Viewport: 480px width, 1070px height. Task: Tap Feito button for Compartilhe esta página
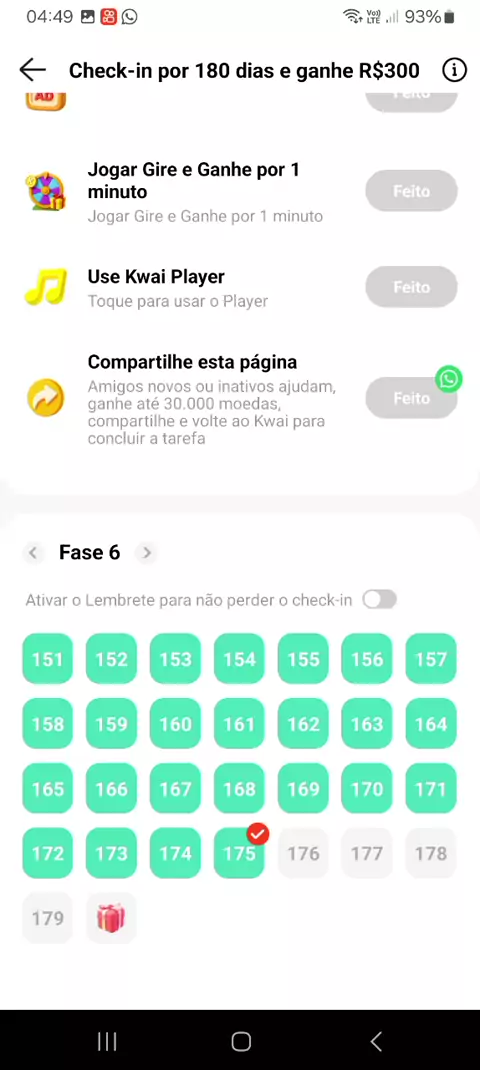(x=411, y=398)
